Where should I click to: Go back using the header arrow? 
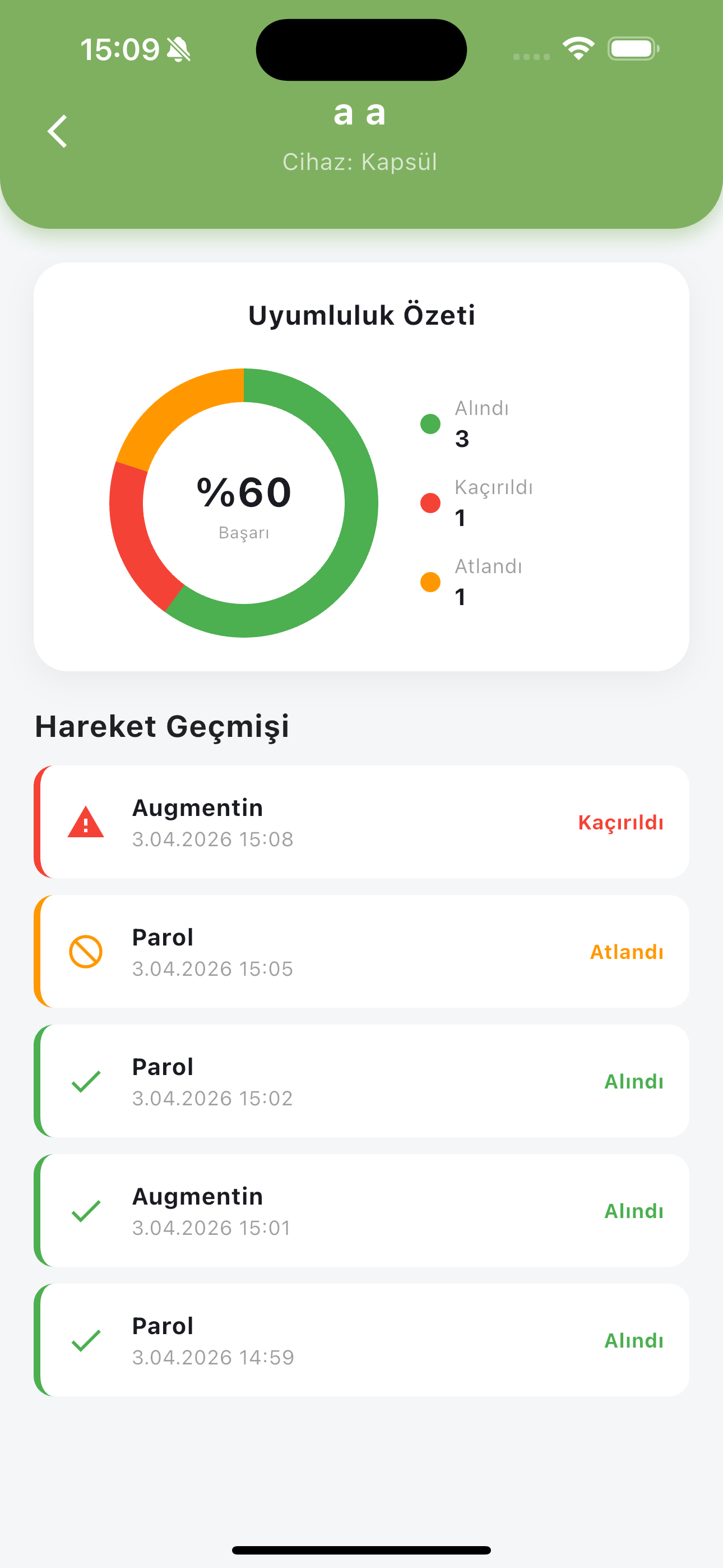58,131
